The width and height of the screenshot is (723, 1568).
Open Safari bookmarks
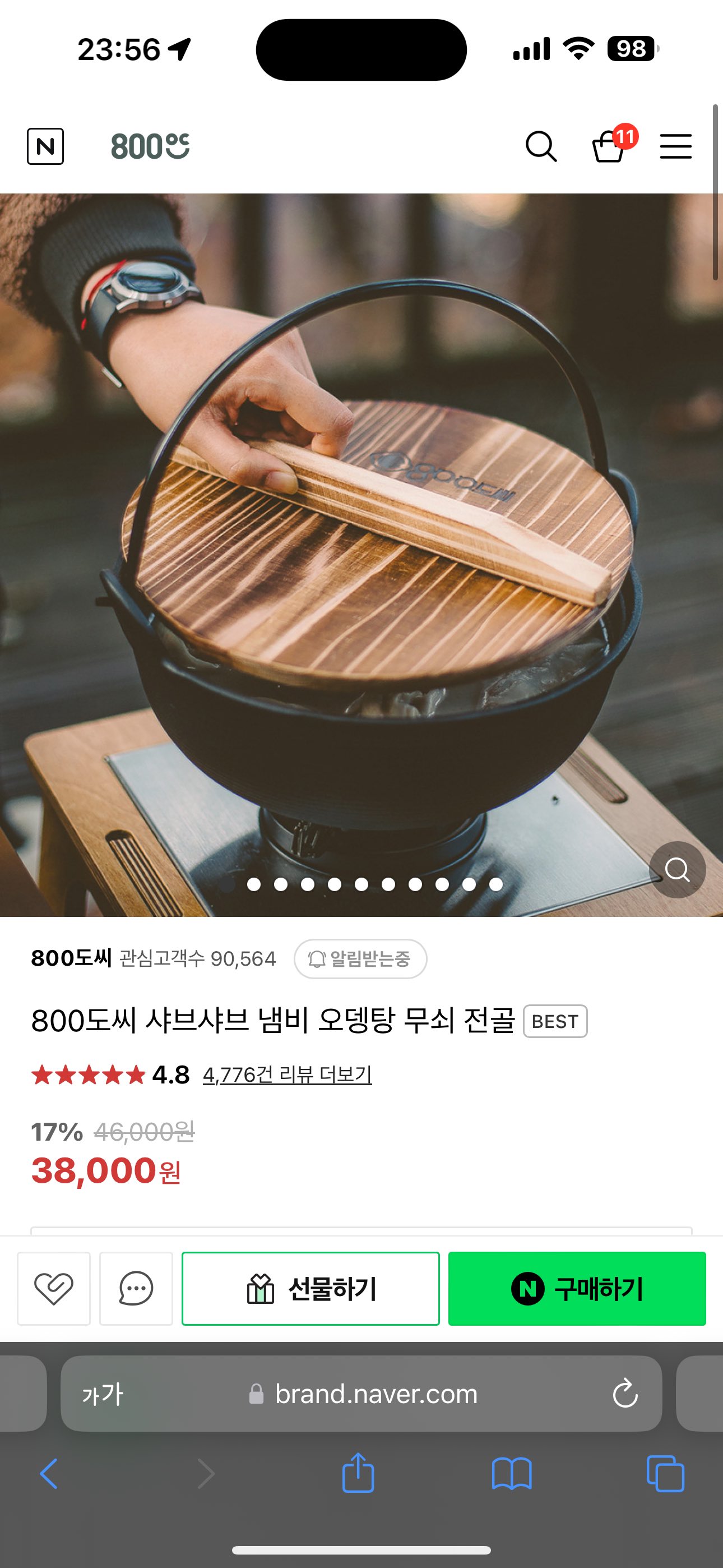(511, 1474)
